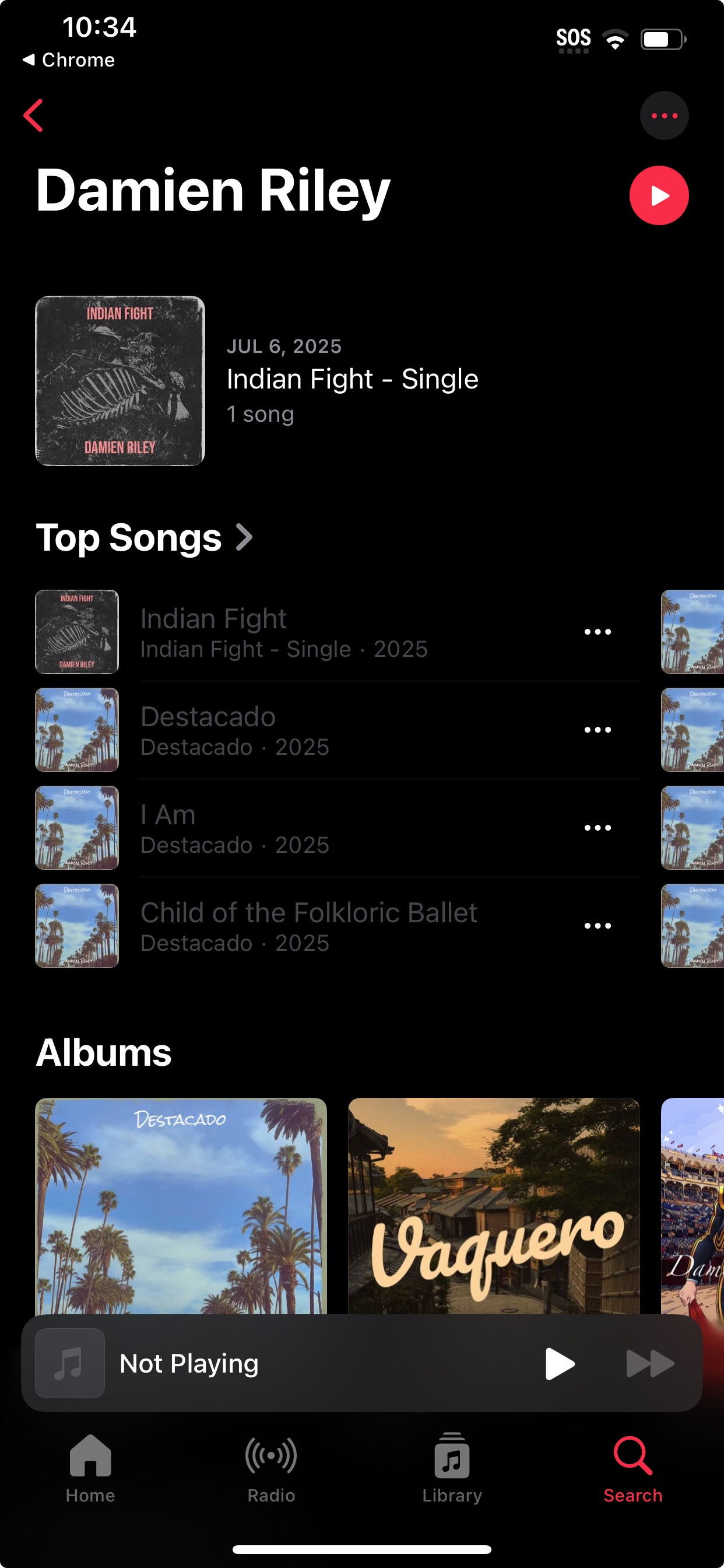Switch to the Home tab
The width and height of the screenshot is (724, 1568).
(90, 1468)
